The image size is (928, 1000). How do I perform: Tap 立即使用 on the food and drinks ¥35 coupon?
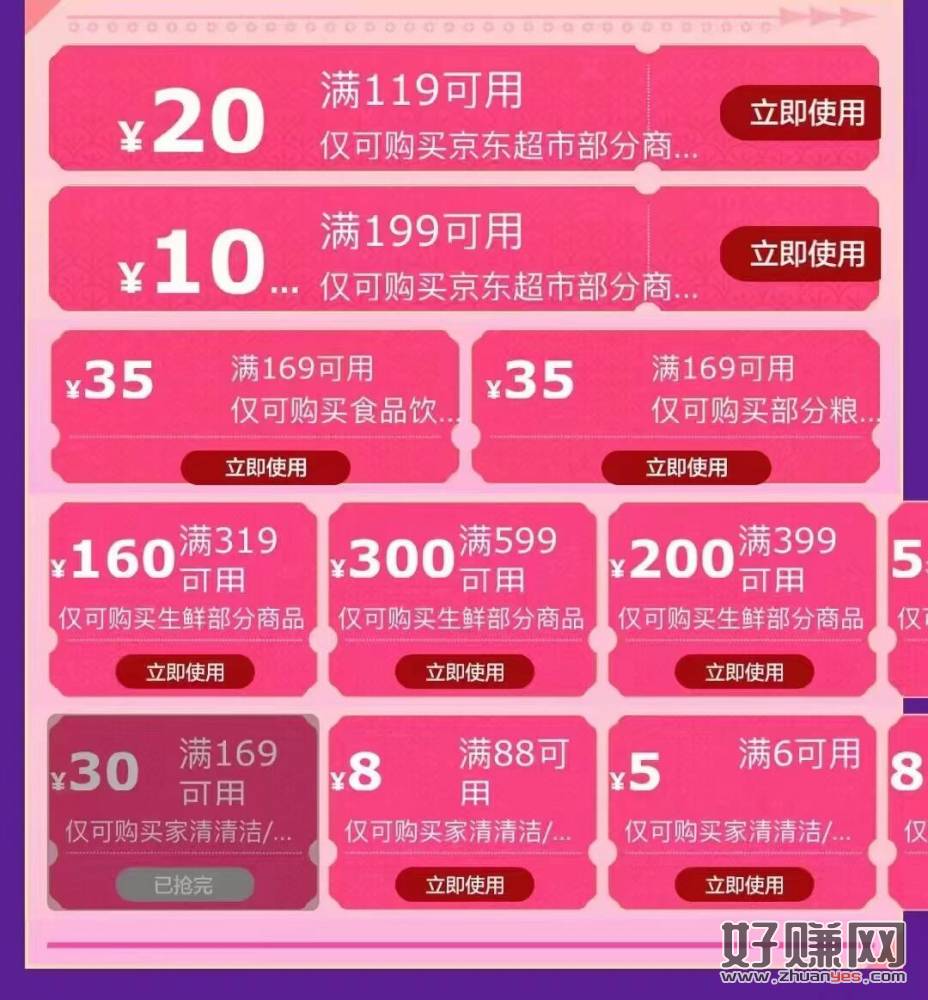[265, 467]
